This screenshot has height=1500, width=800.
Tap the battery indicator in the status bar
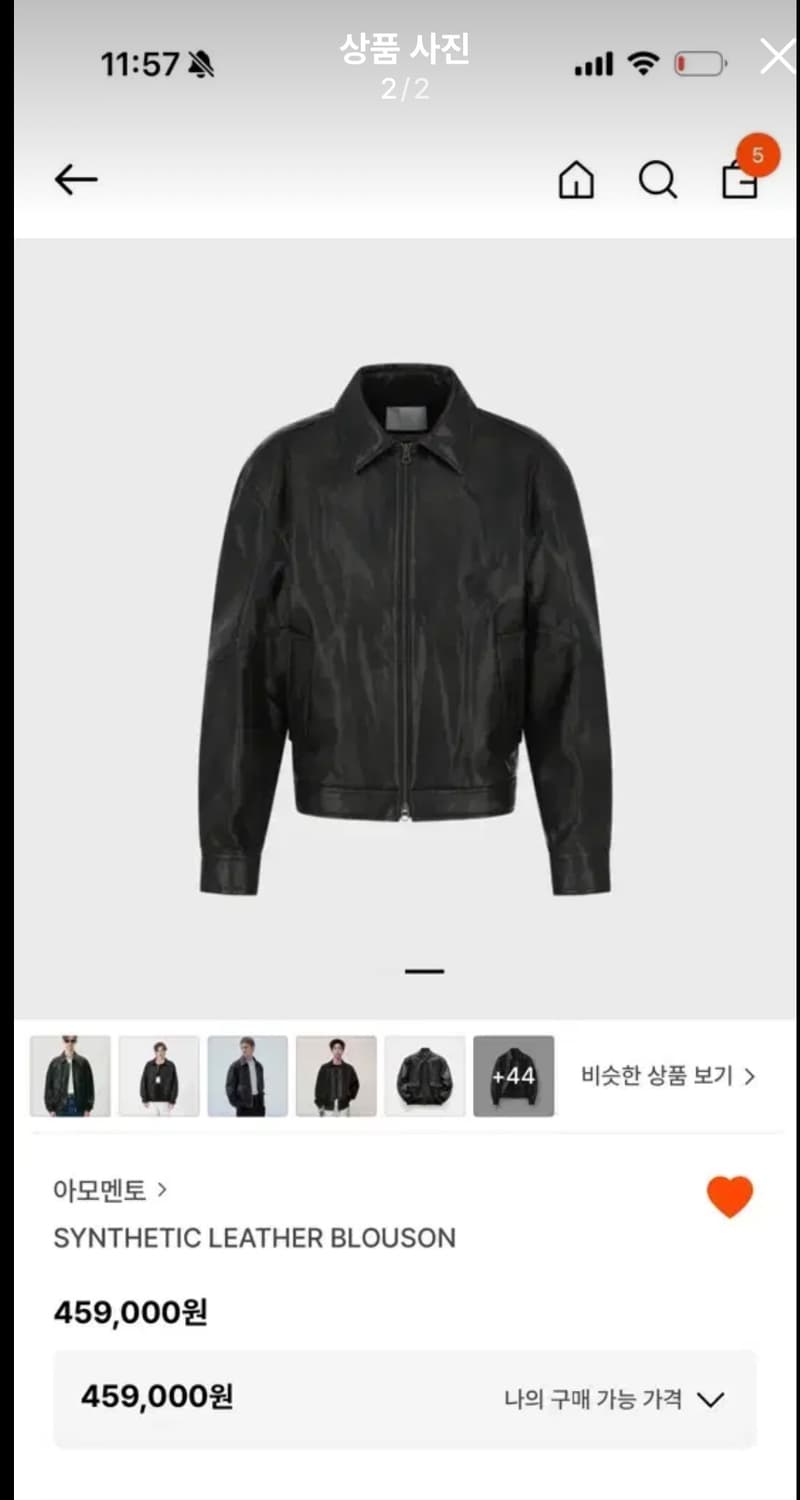click(700, 62)
